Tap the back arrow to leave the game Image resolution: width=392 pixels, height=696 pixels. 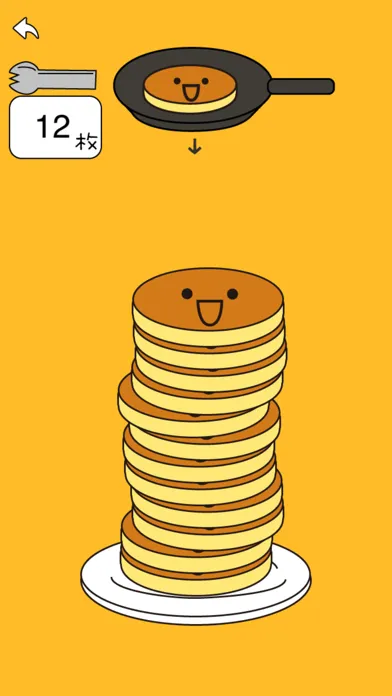26,28
